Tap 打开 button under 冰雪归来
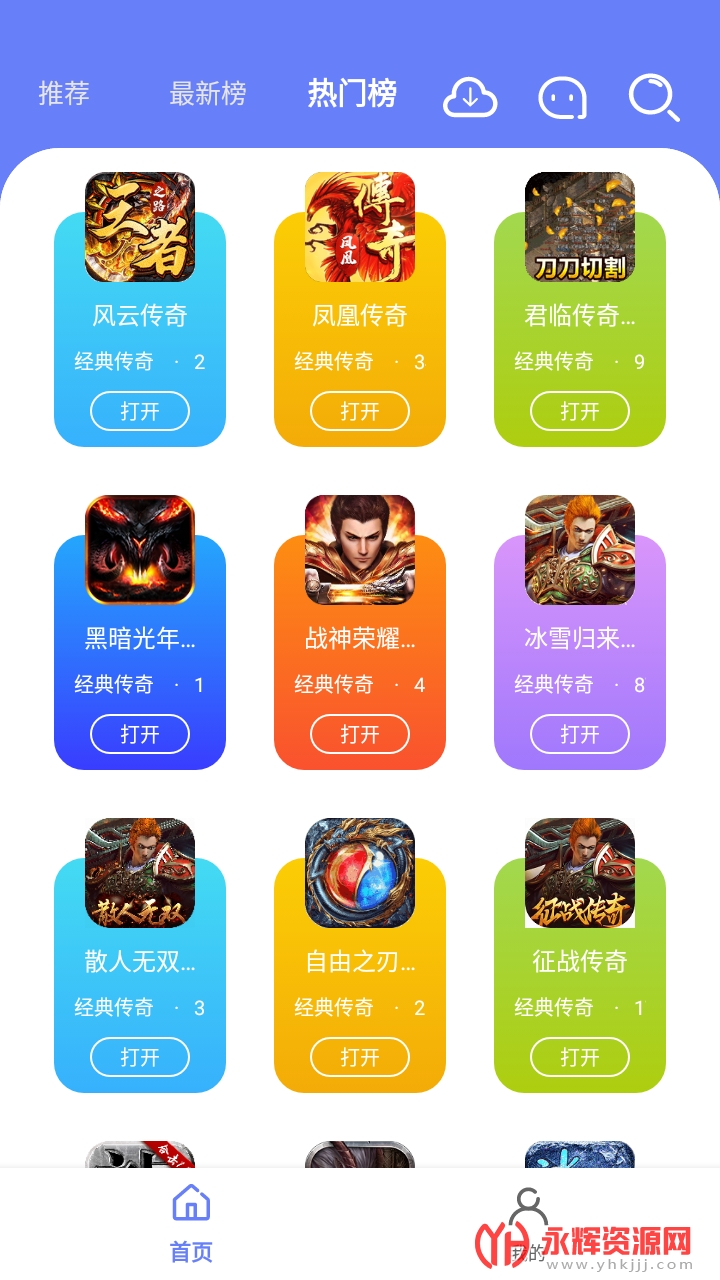This screenshot has width=720, height=1280. pyautogui.click(x=580, y=734)
